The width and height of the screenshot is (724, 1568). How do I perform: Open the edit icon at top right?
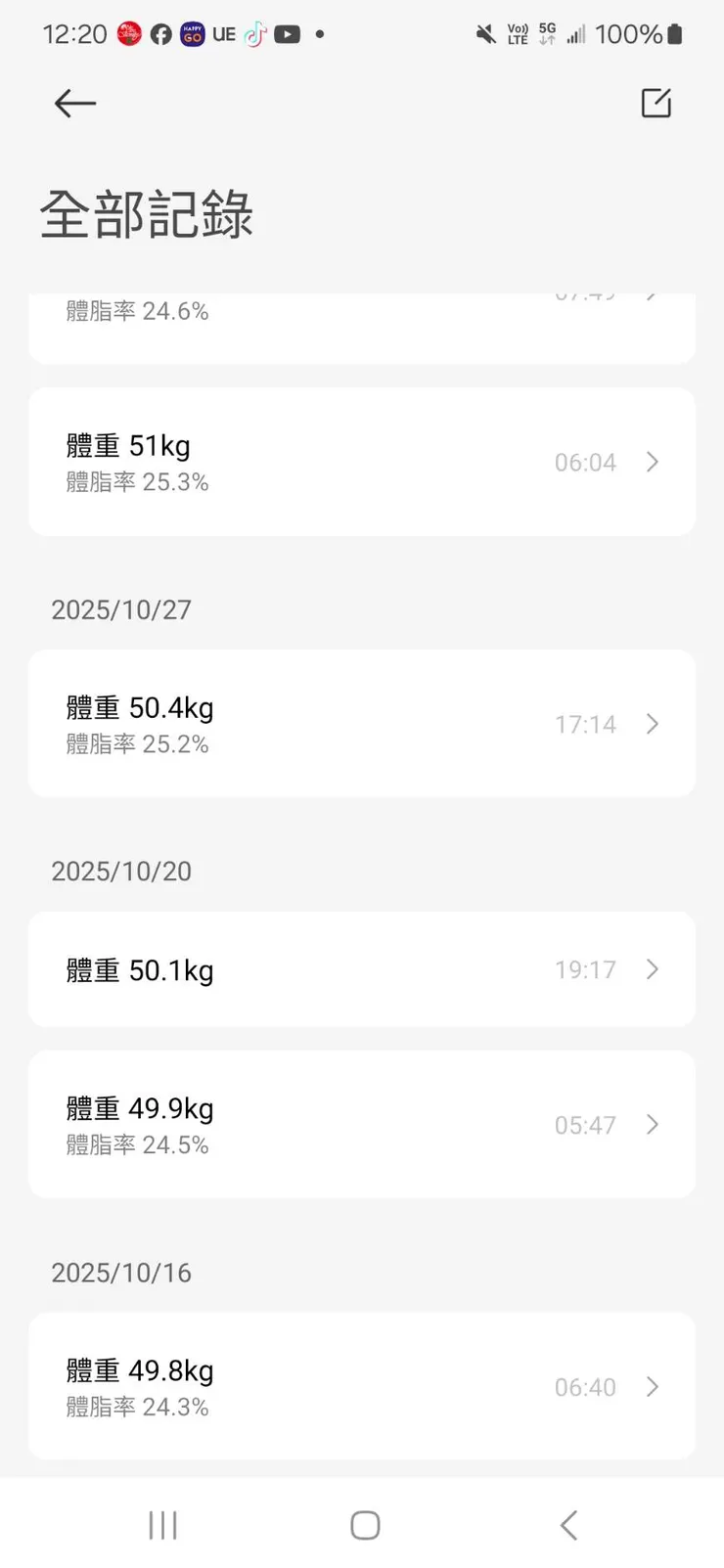tap(656, 103)
